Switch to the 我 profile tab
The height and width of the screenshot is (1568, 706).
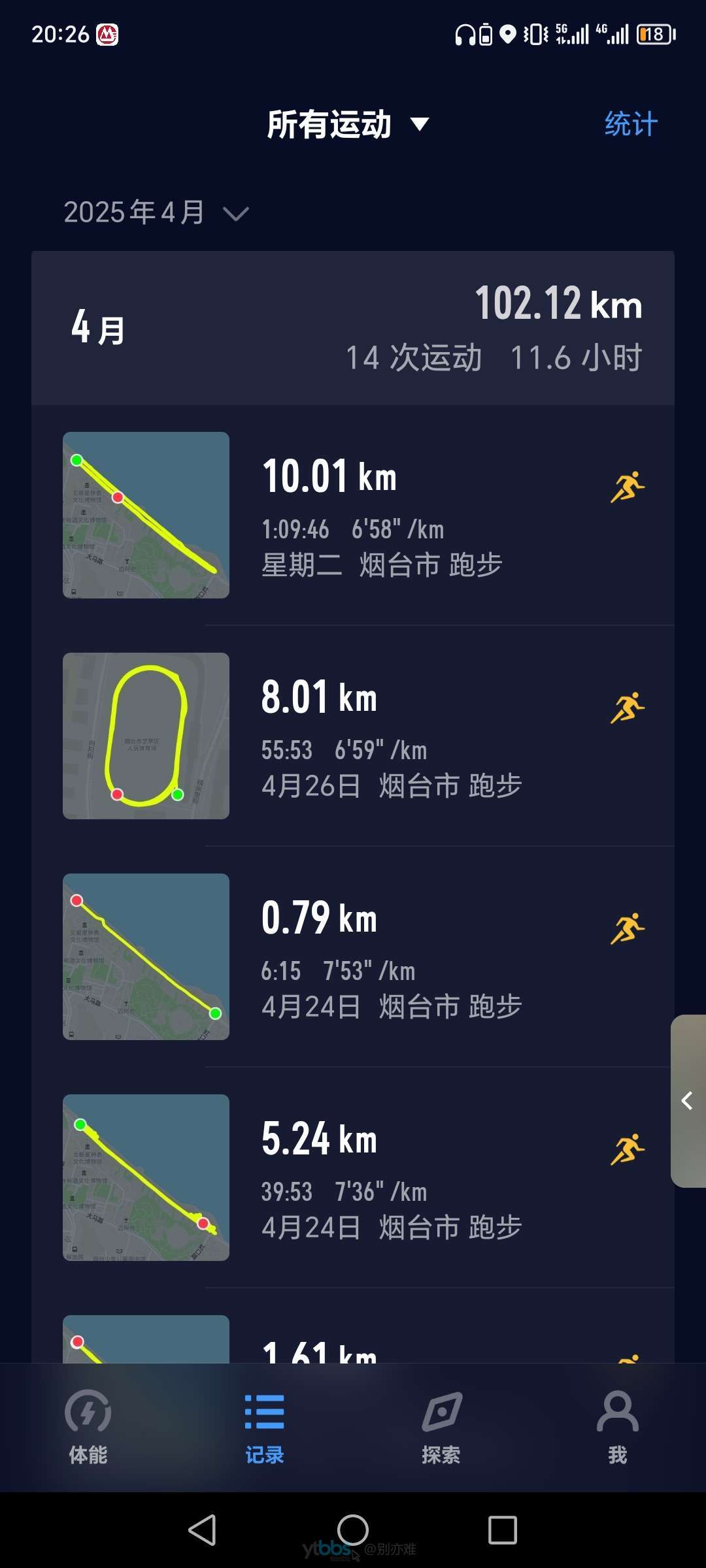[617, 1427]
